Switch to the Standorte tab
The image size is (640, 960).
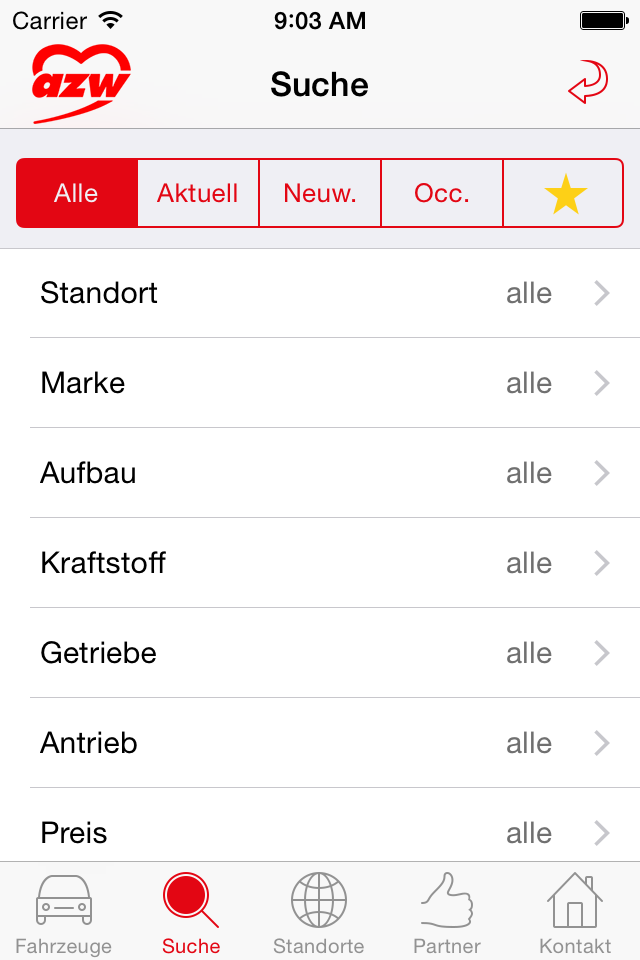click(x=319, y=912)
